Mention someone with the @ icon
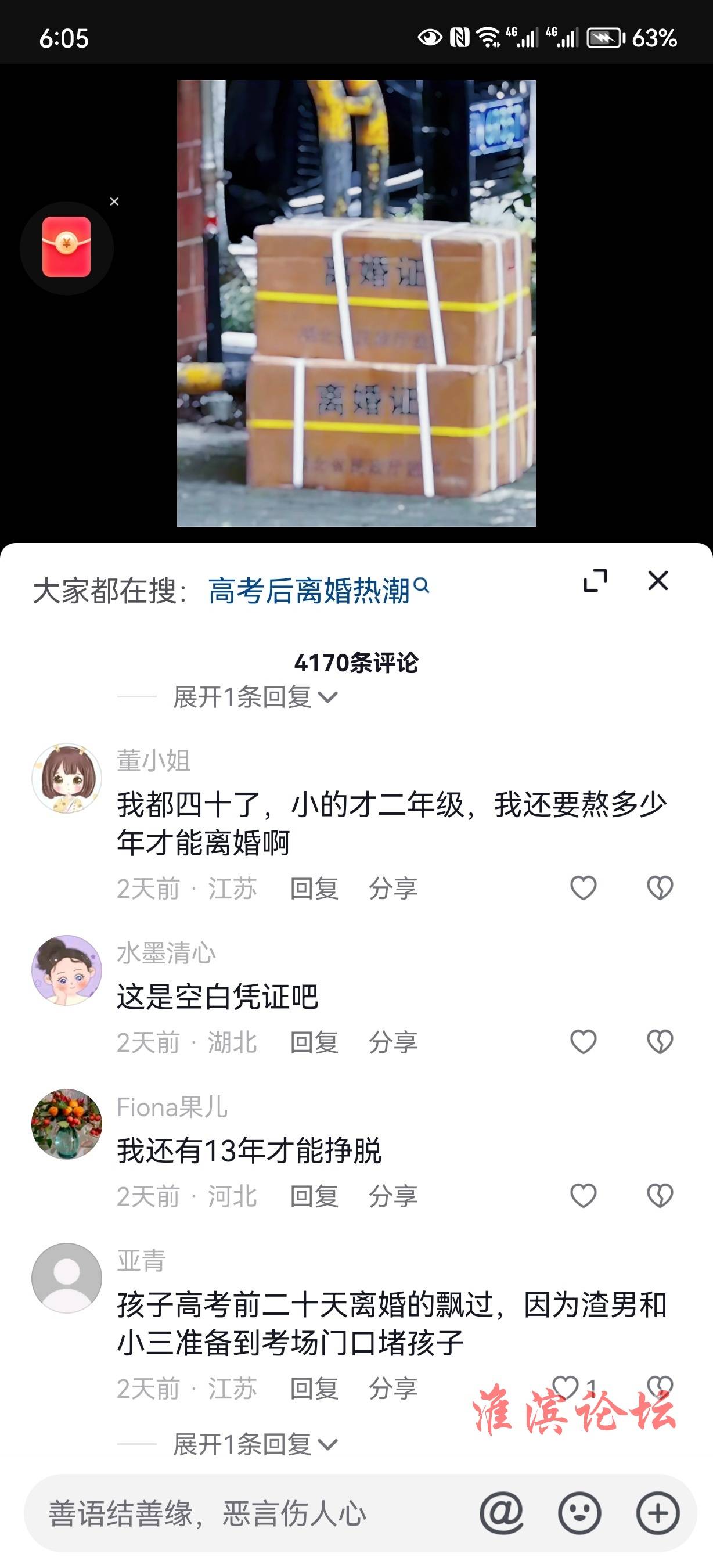This screenshot has height=1568, width=713. click(501, 1513)
